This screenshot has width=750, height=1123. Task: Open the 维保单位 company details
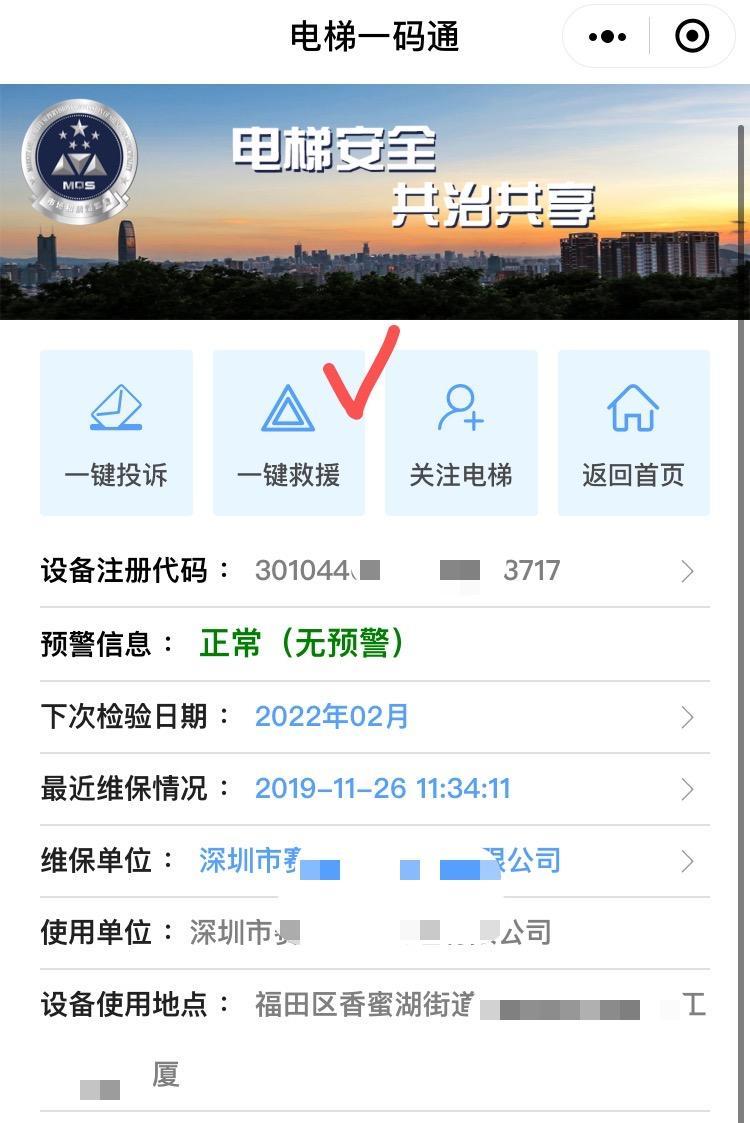(375, 861)
